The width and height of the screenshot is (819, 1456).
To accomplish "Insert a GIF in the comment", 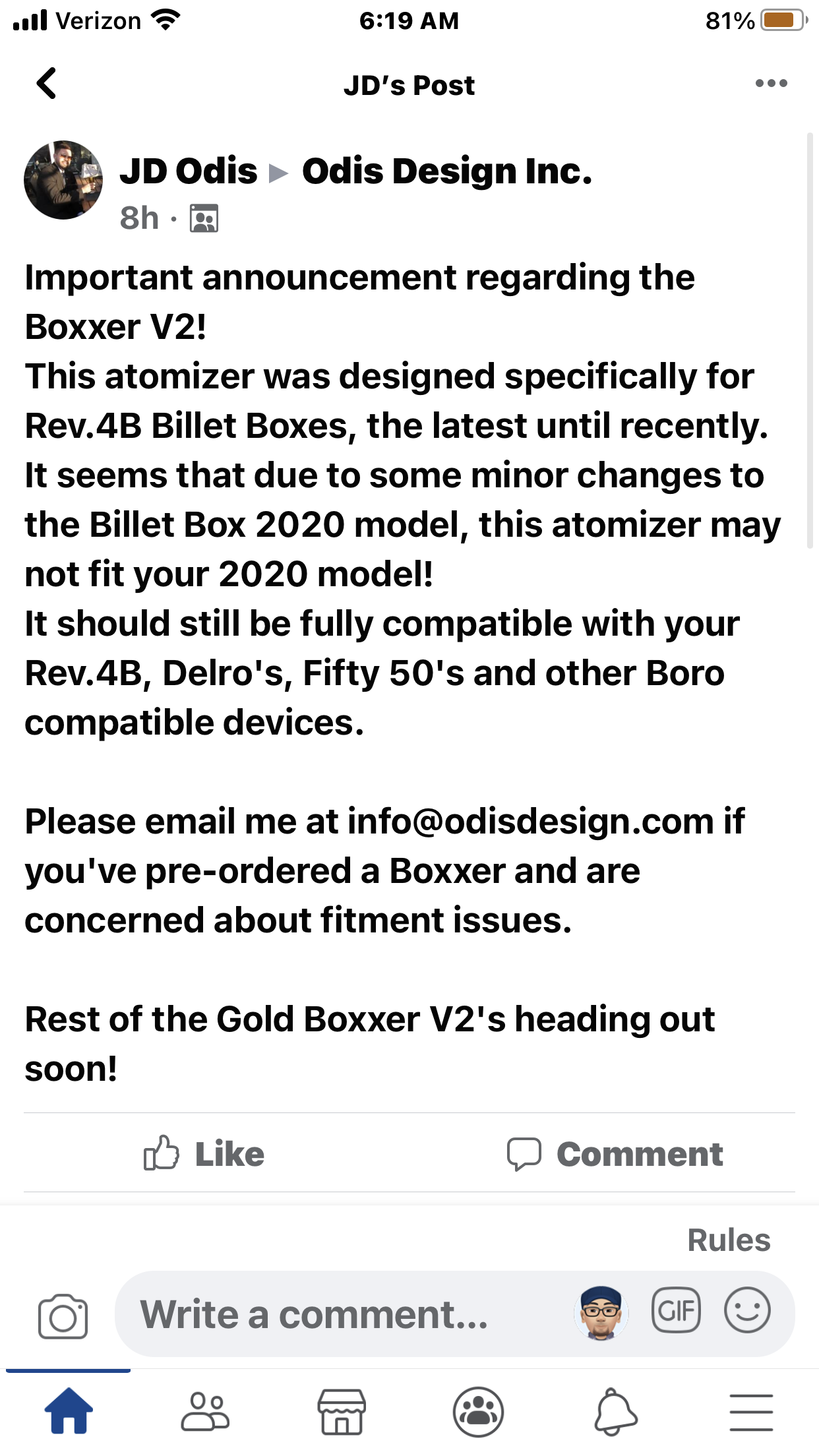I will coord(676,1310).
